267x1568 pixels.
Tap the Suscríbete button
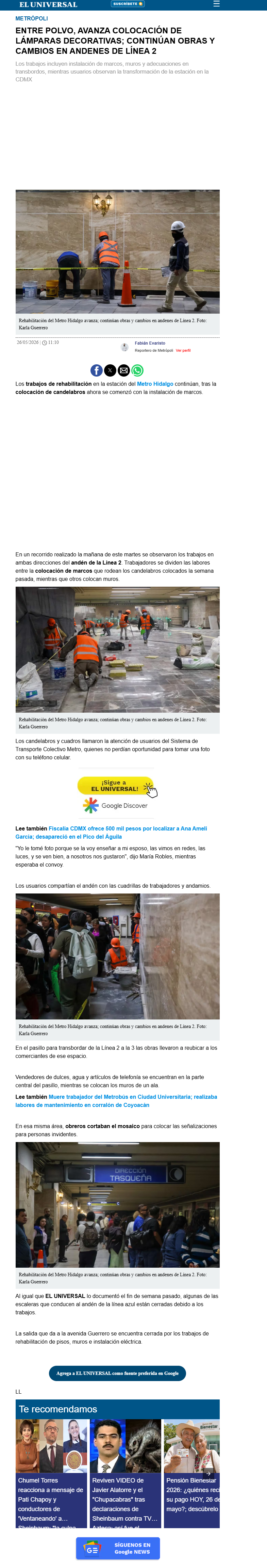128,4
